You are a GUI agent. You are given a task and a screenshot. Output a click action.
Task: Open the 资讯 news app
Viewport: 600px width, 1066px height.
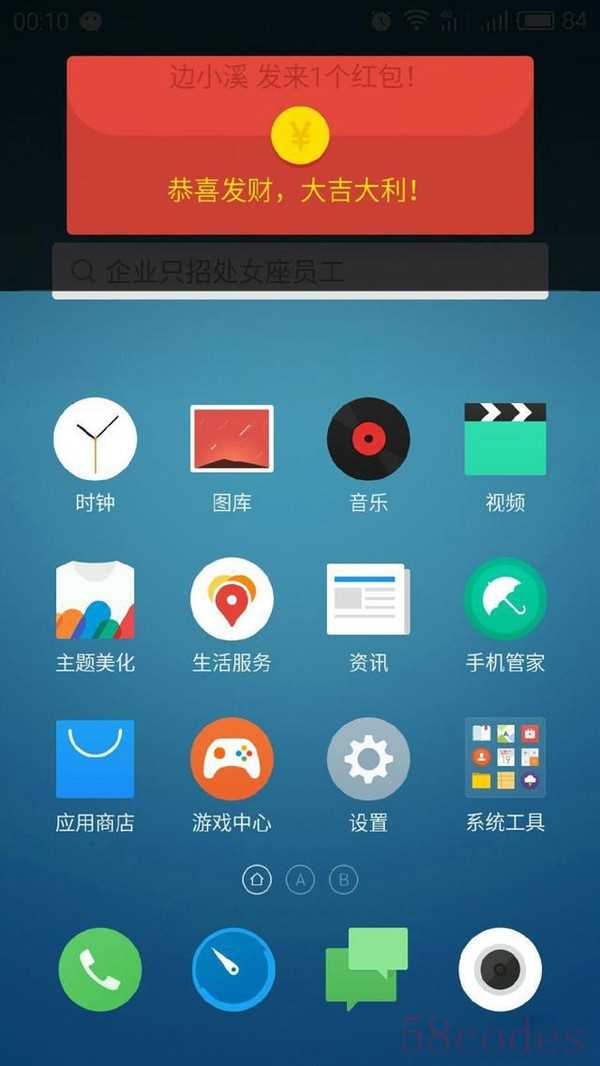click(368, 600)
